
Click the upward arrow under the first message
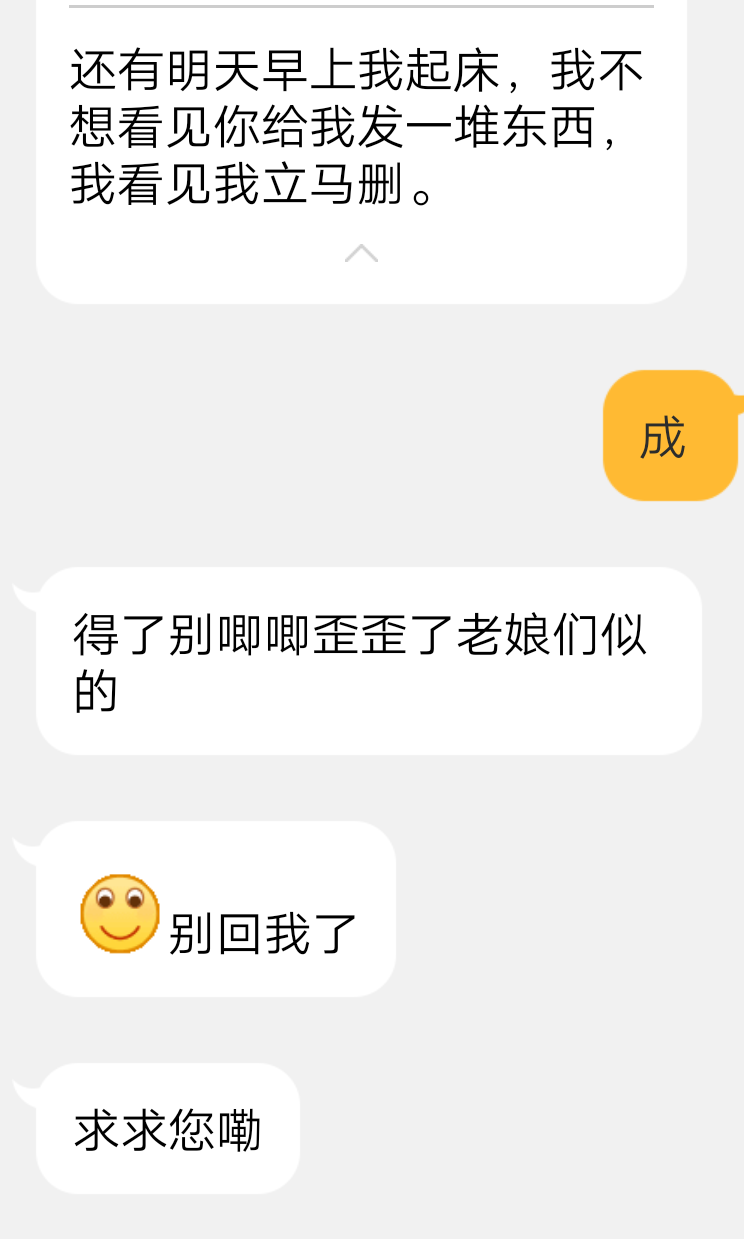[362, 254]
